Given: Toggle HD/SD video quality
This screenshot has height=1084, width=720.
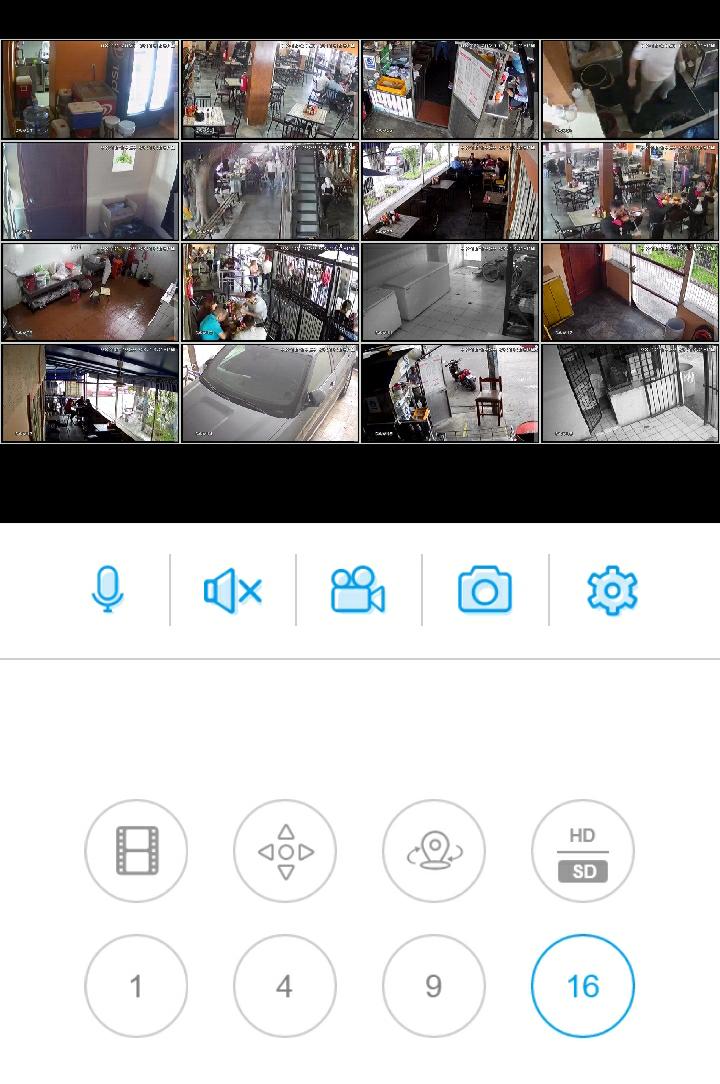Looking at the screenshot, I should [x=583, y=851].
